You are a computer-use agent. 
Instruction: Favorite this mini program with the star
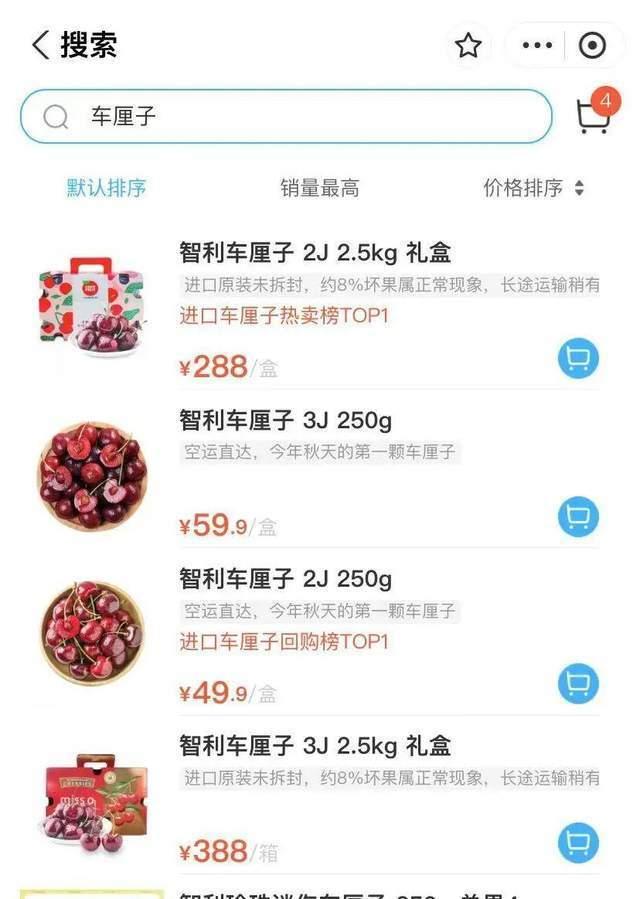[468, 46]
